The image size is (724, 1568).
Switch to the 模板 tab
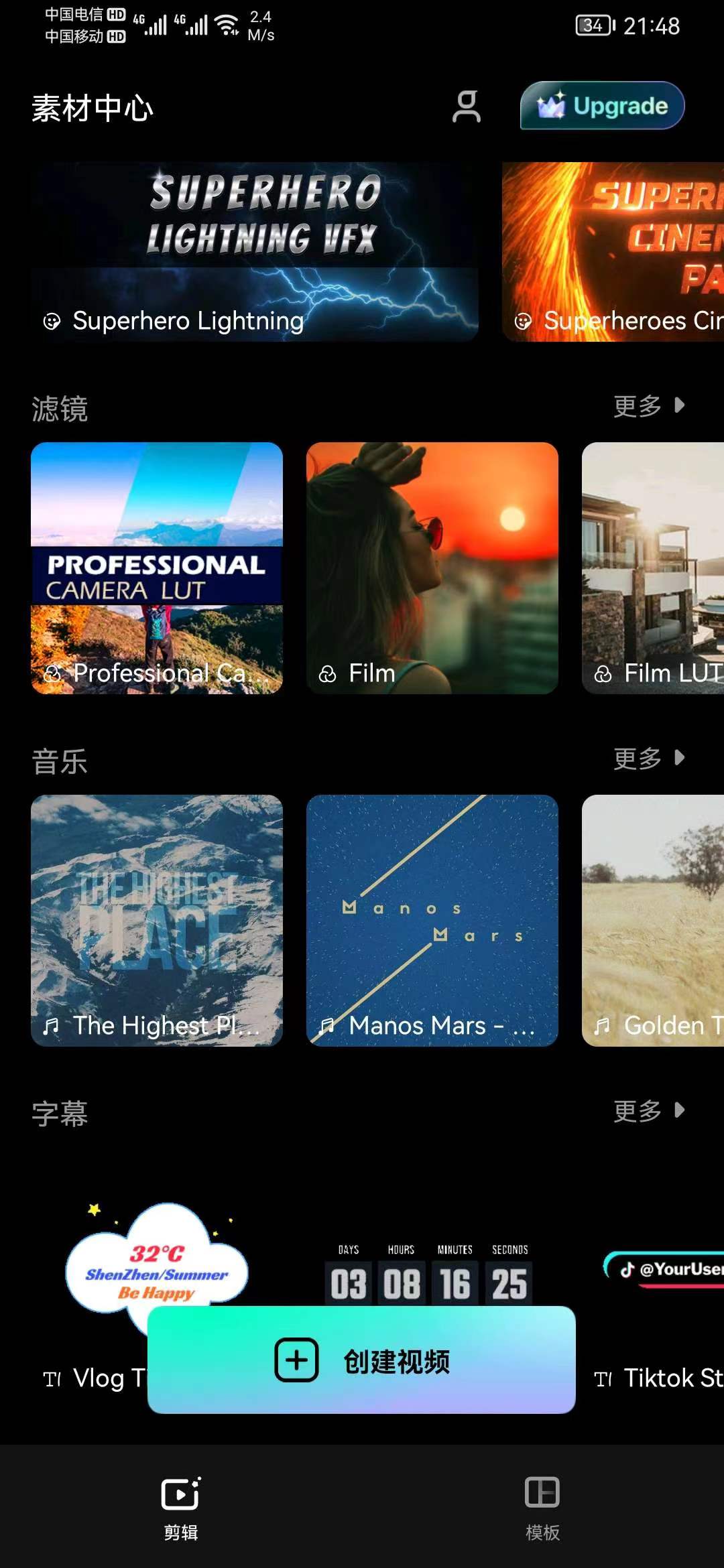[x=542, y=1508]
